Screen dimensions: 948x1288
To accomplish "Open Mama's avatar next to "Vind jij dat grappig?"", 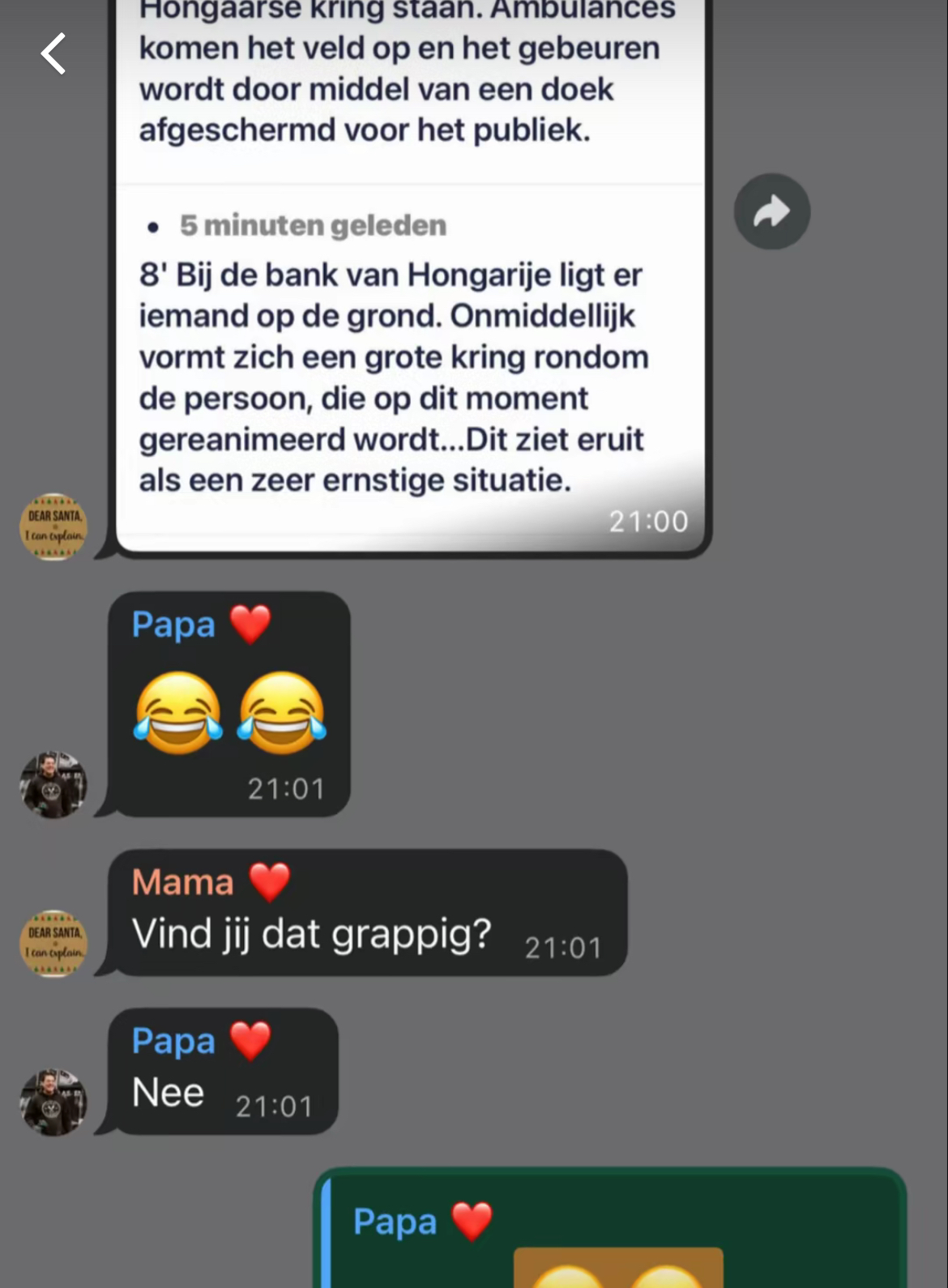I will click(x=53, y=943).
